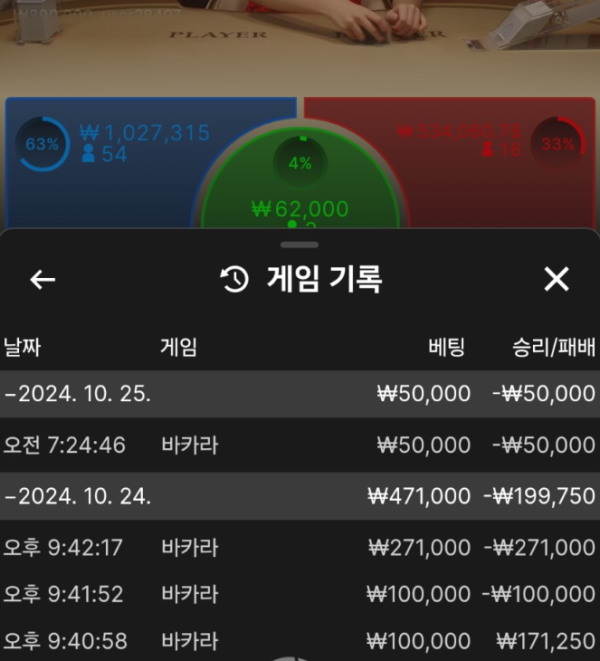Open the 오전 7:24:46 바카라 record

click(300, 445)
